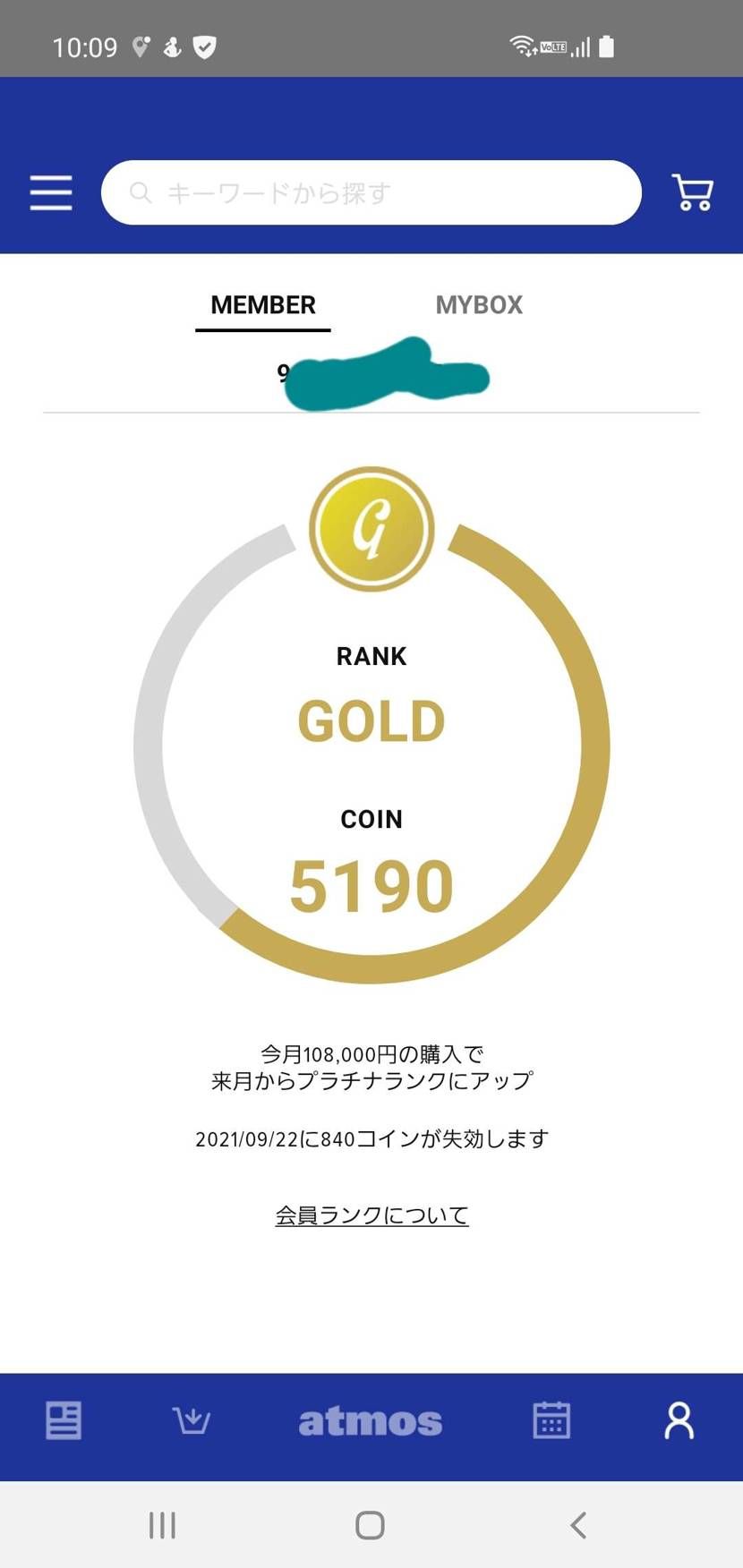Open the basket download icon tab
The height and width of the screenshot is (1568, 743).
[191, 1420]
